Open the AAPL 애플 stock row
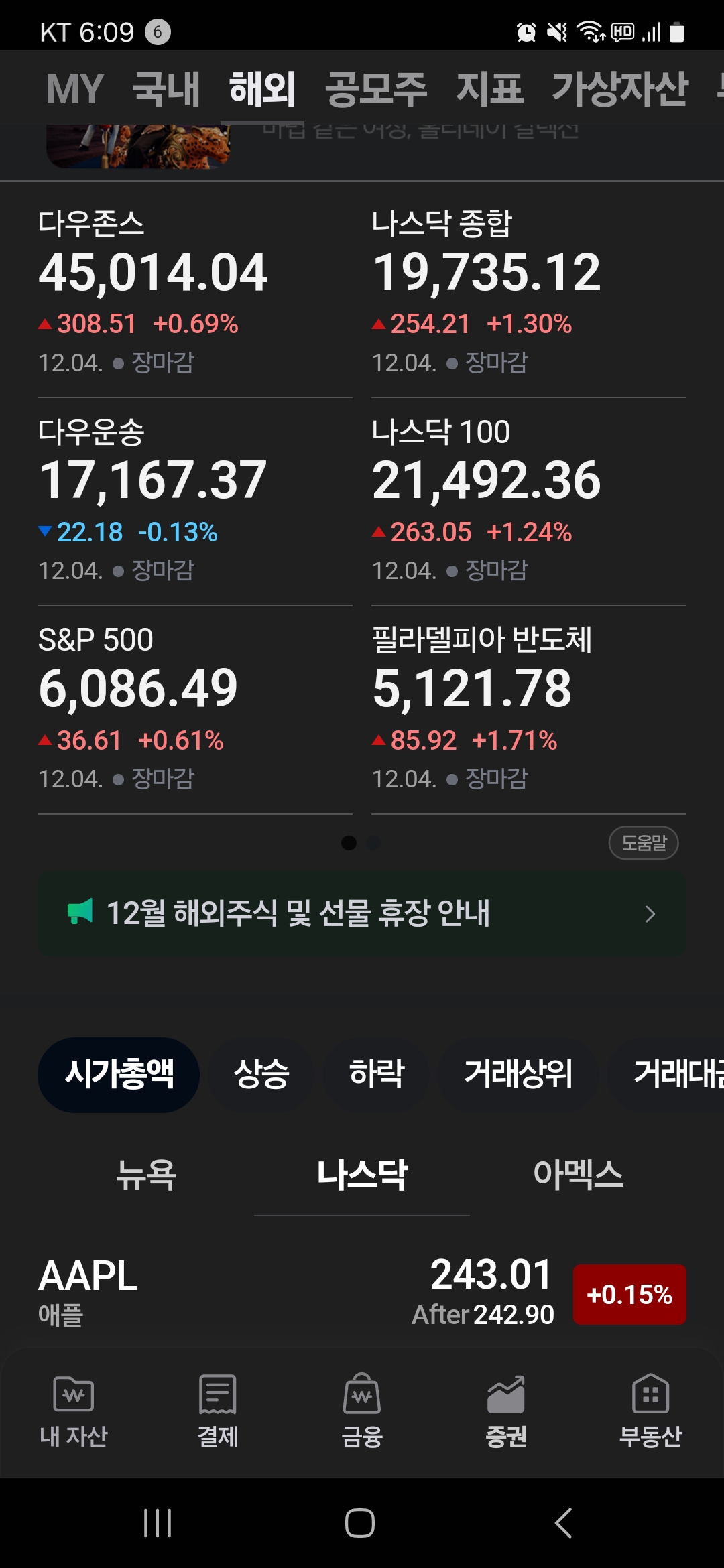The height and width of the screenshot is (1568, 724). (362, 1293)
